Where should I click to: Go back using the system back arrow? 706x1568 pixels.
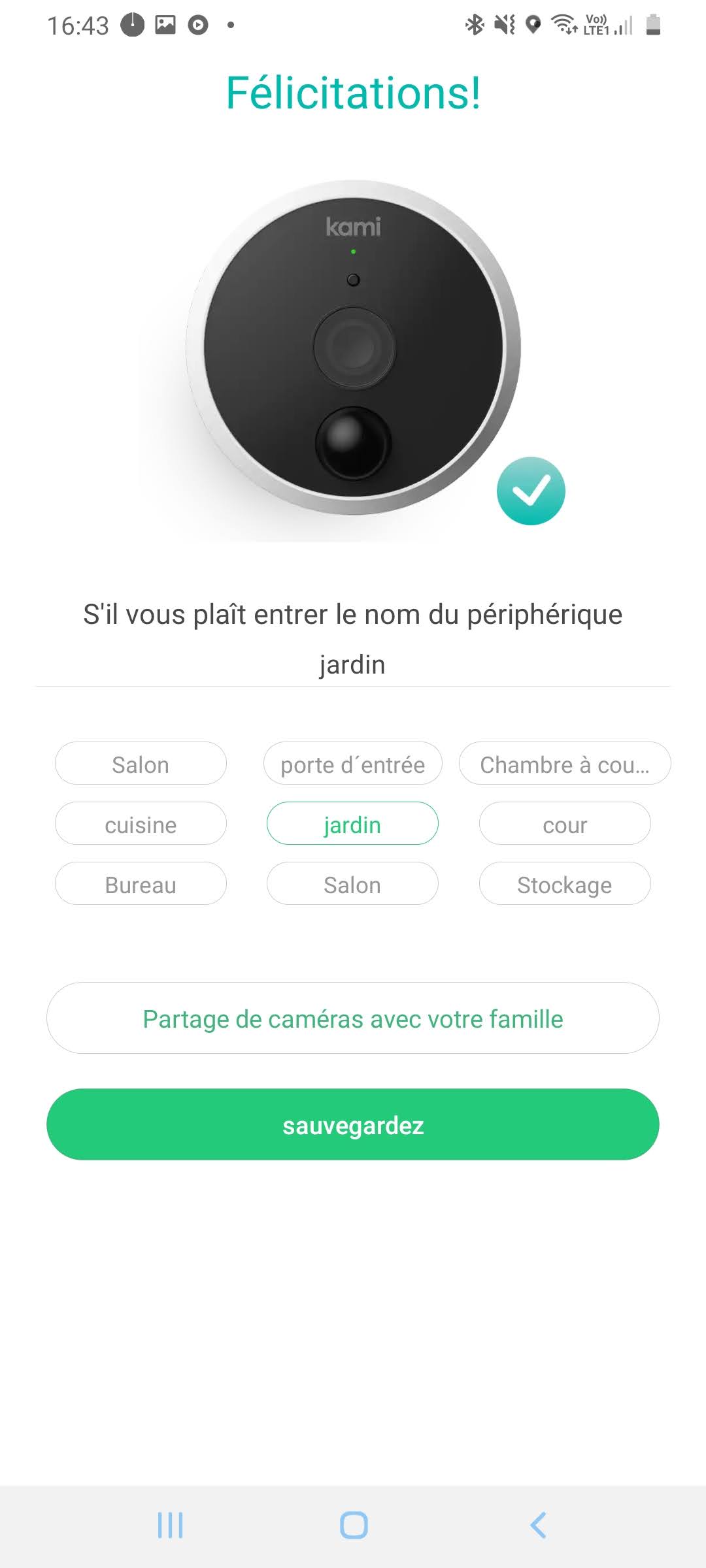pyautogui.click(x=537, y=1526)
